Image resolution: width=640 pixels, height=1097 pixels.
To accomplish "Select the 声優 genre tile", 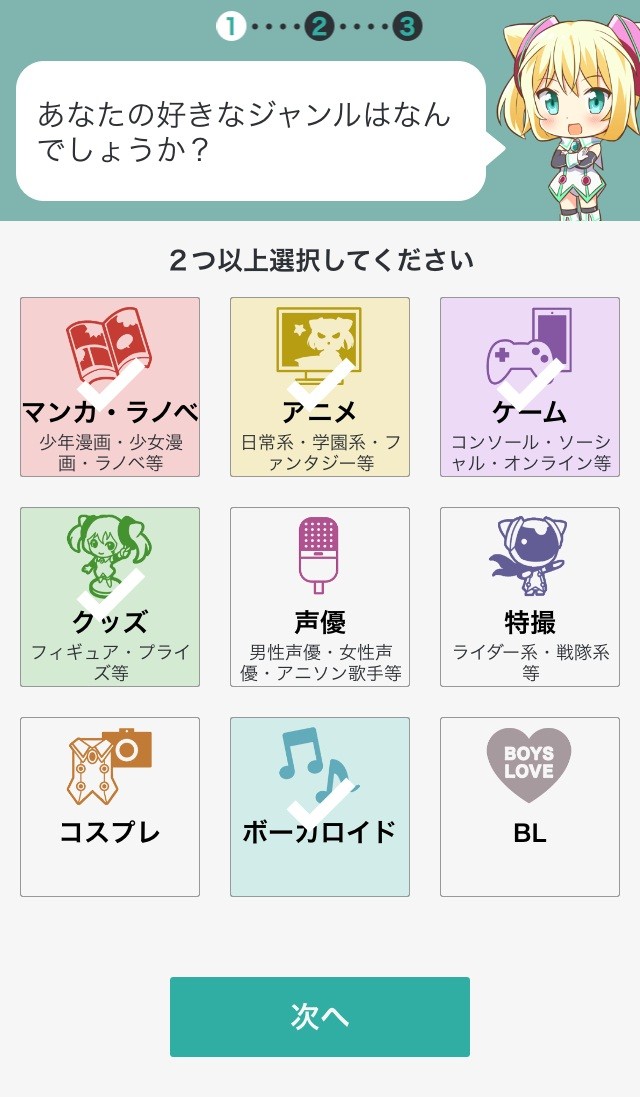I will (x=320, y=597).
